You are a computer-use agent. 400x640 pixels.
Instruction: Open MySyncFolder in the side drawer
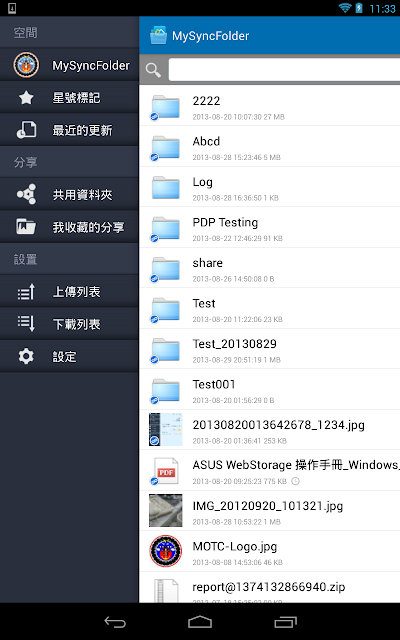coord(69,65)
